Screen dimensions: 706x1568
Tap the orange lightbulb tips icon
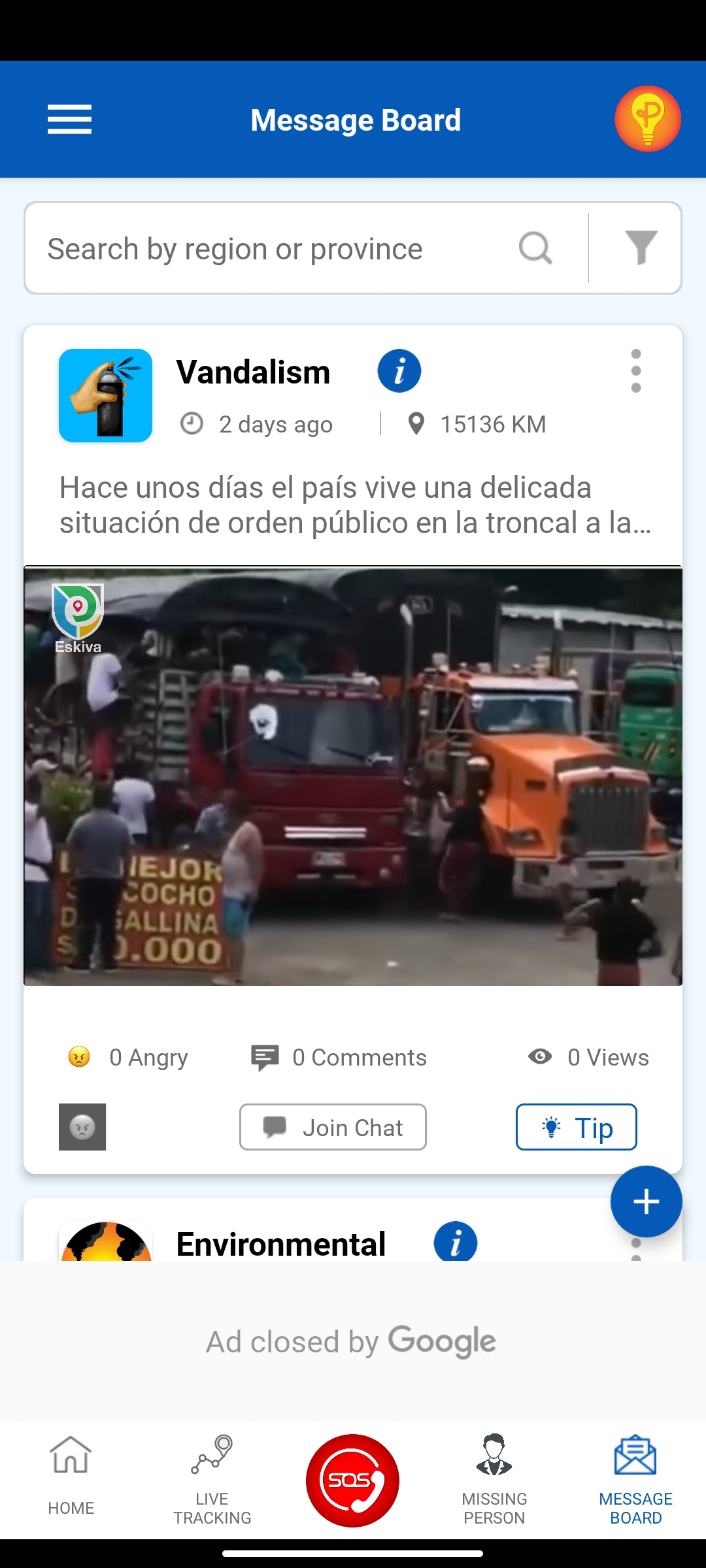(647, 119)
